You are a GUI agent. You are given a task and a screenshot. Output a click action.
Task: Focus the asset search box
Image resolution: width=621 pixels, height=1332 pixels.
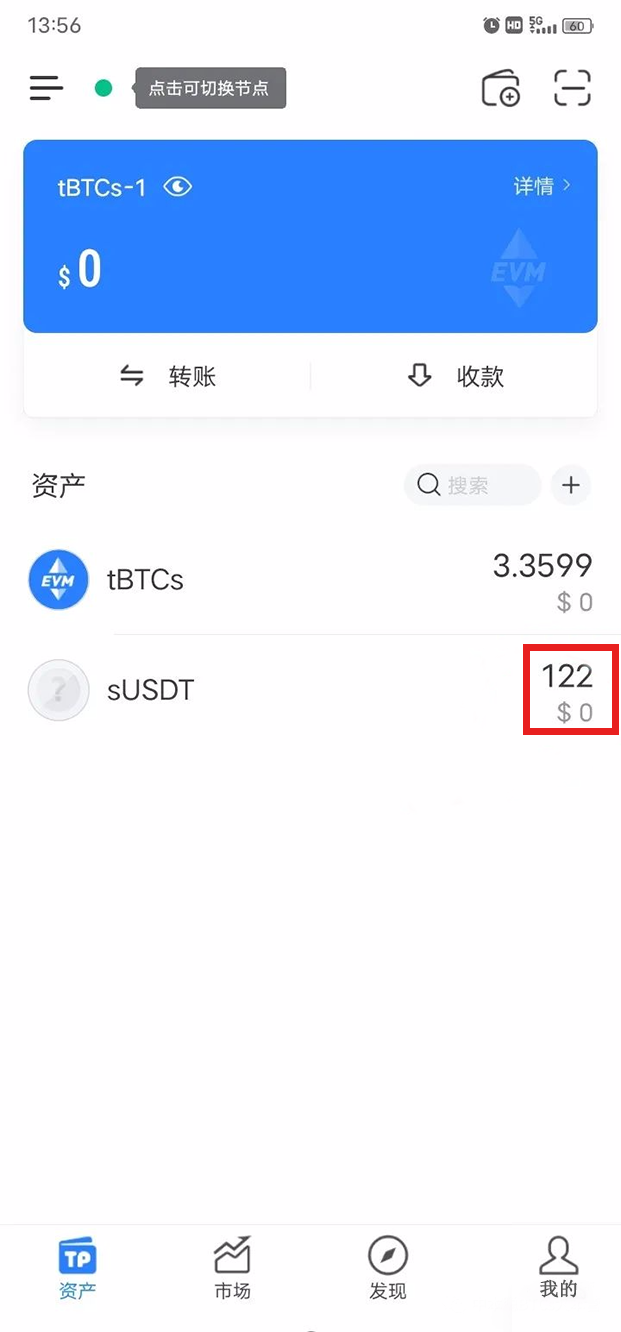pos(472,485)
